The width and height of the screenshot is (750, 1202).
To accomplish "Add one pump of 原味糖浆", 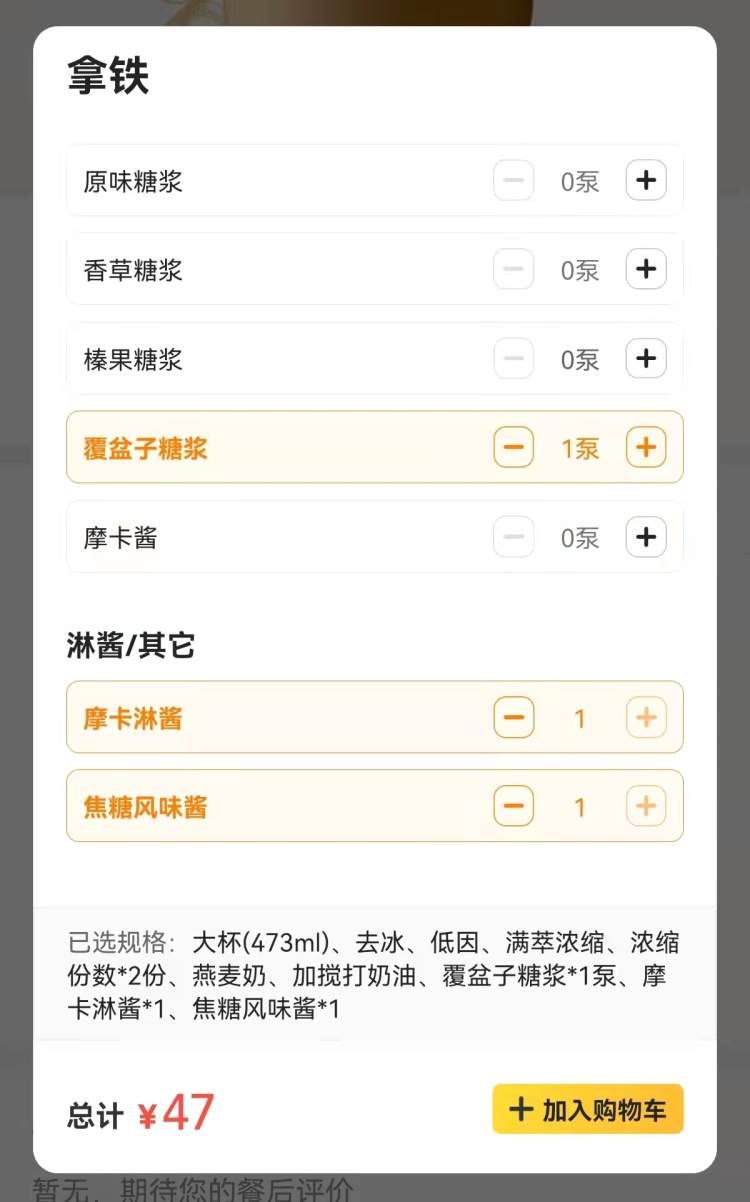I will click(646, 181).
